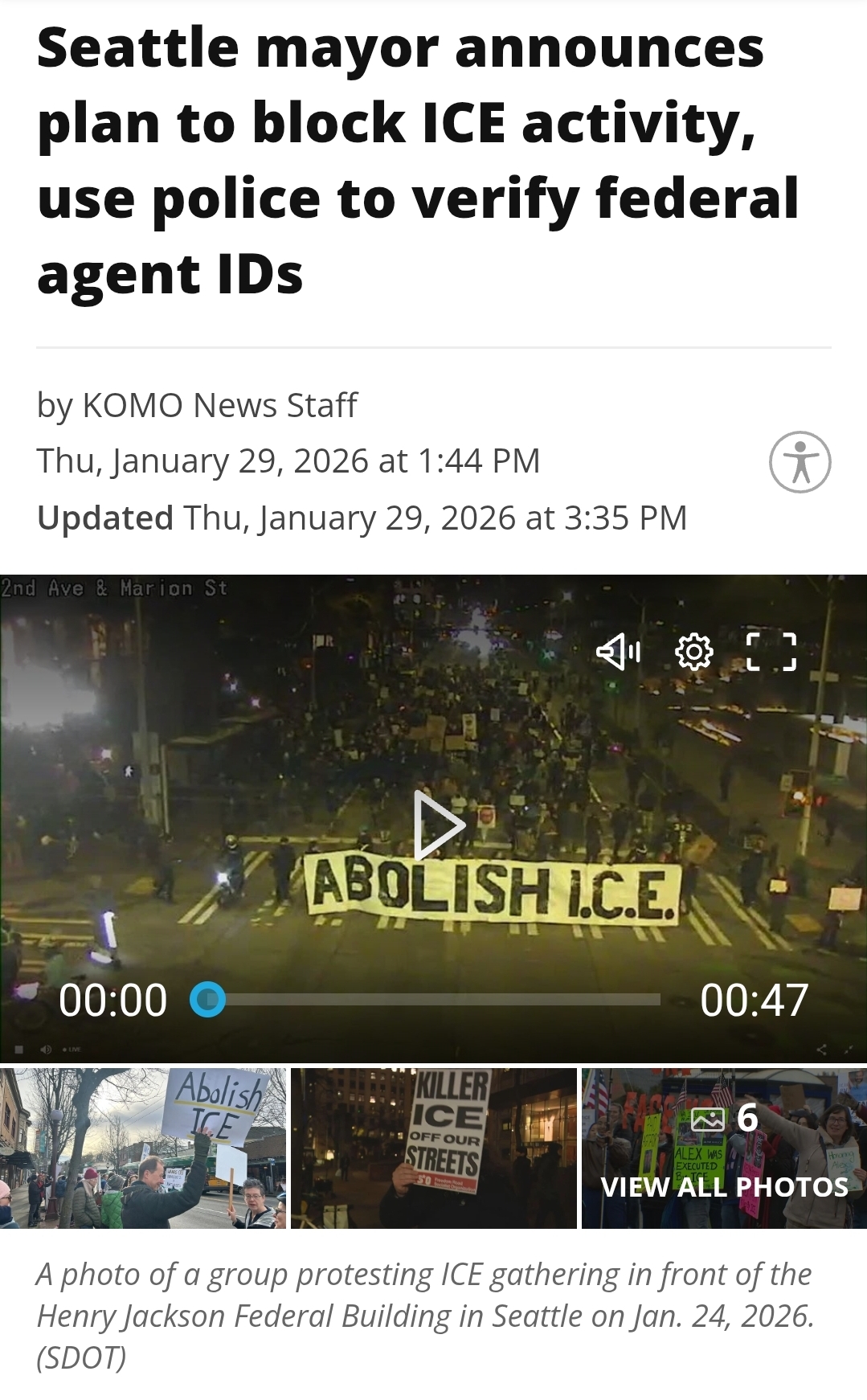The image size is (867, 1400).
Task: View all 6 photos
Action: tap(724, 1149)
